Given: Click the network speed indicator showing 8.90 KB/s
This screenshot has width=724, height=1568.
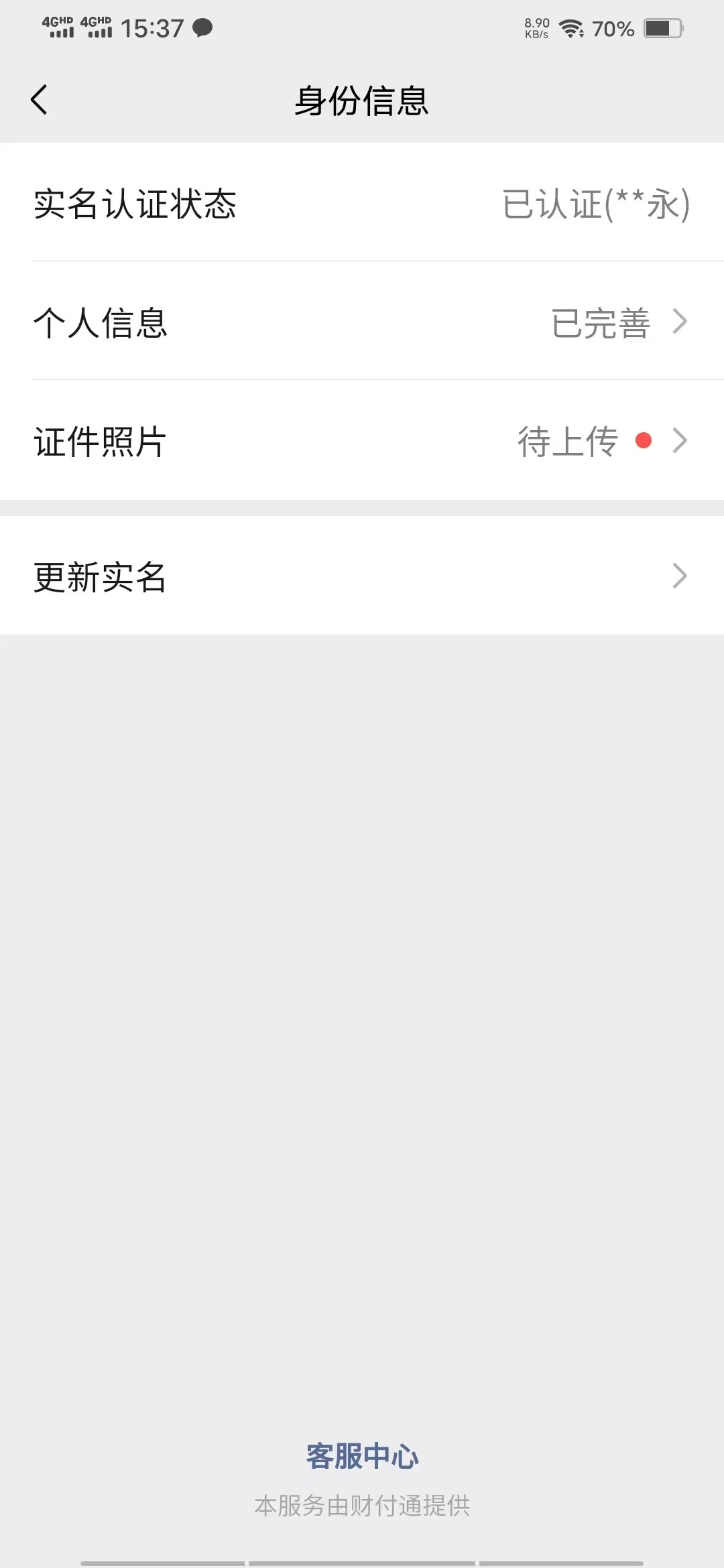Looking at the screenshot, I should [536, 28].
